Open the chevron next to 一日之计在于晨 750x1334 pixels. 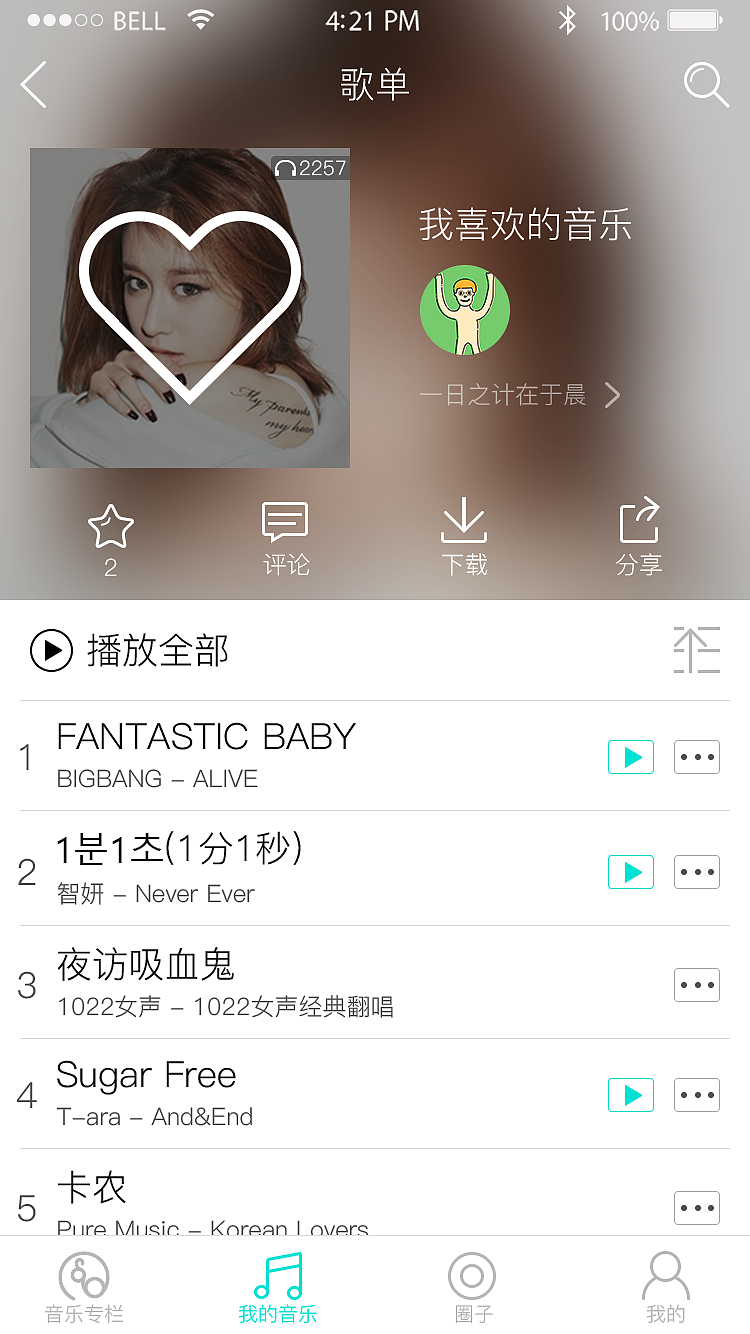(x=613, y=395)
